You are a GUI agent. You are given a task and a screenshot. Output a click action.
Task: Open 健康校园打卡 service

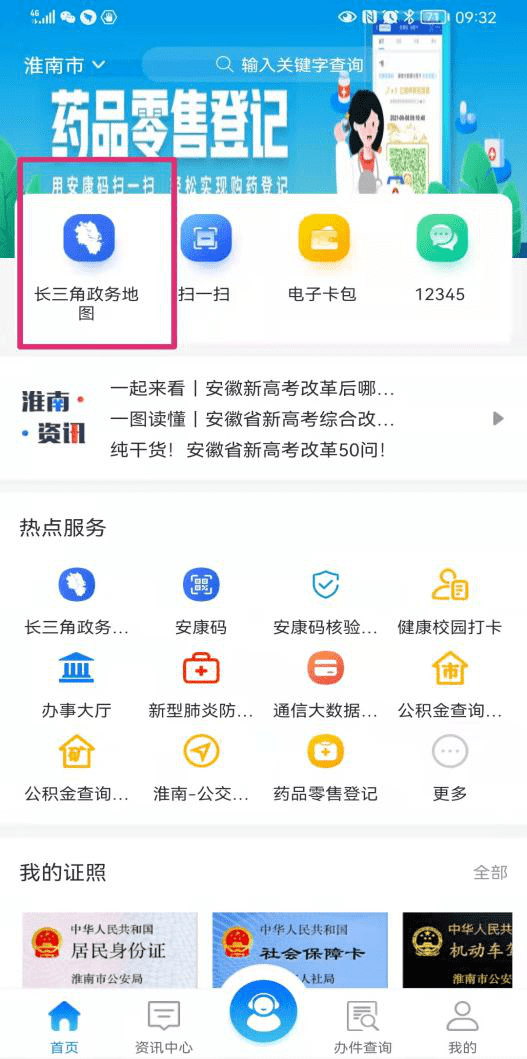click(449, 601)
